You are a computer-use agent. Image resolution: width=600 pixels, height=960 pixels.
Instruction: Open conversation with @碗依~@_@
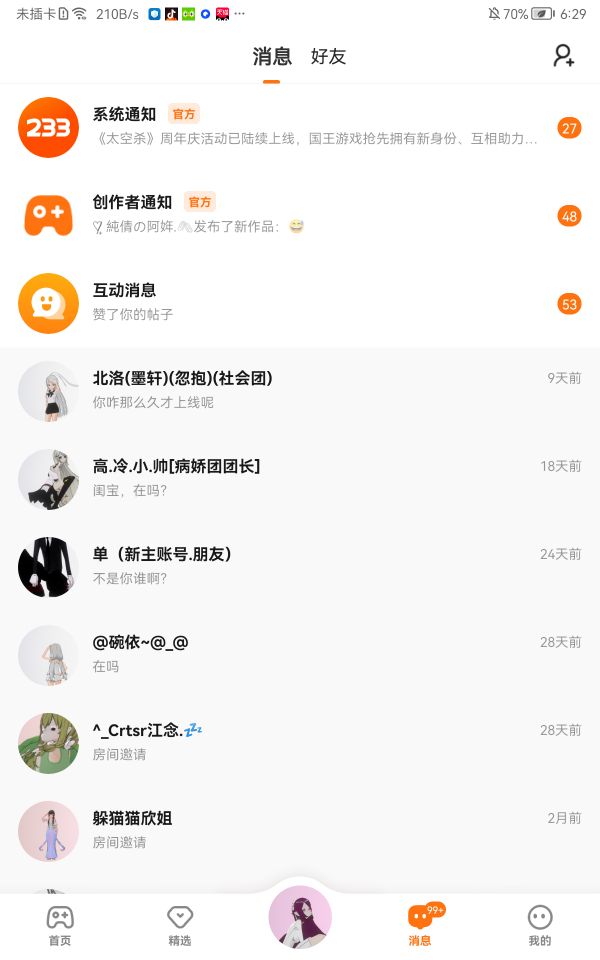tap(300, 655)
